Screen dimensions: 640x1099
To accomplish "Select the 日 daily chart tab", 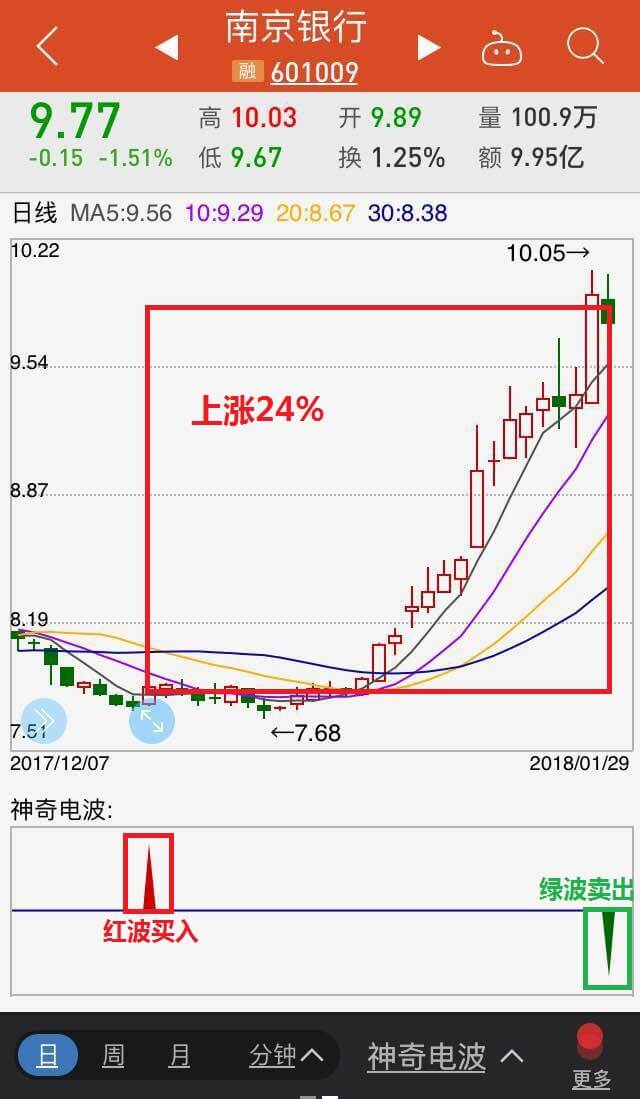I will [x=48, y=1055].
